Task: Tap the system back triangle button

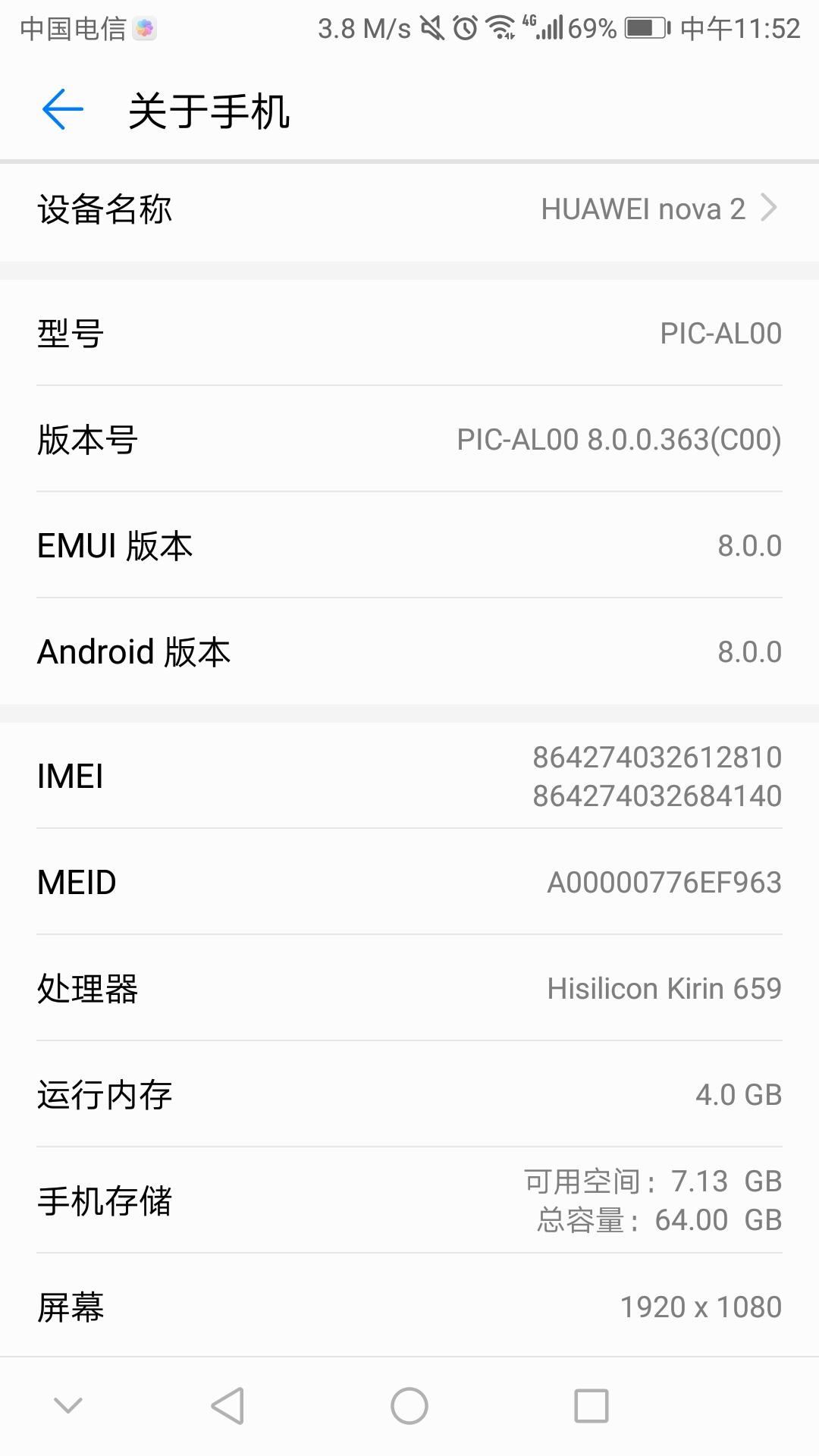Action: pyautogui.click(x=227, y=1406)
